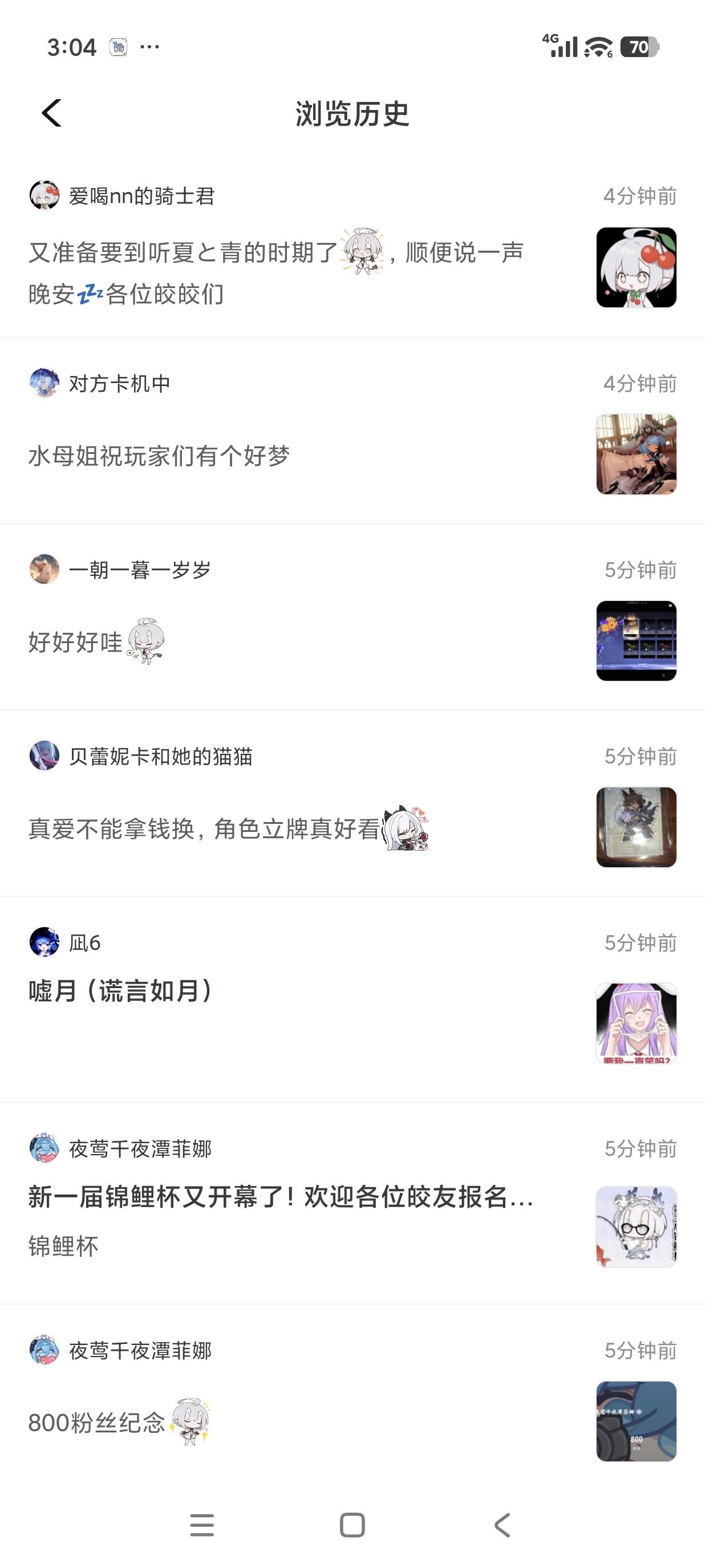Go back from 浏览历史 page
The height and width of the screenshot is (1568, 705).
pyautogui.click(x=52, y=113)
